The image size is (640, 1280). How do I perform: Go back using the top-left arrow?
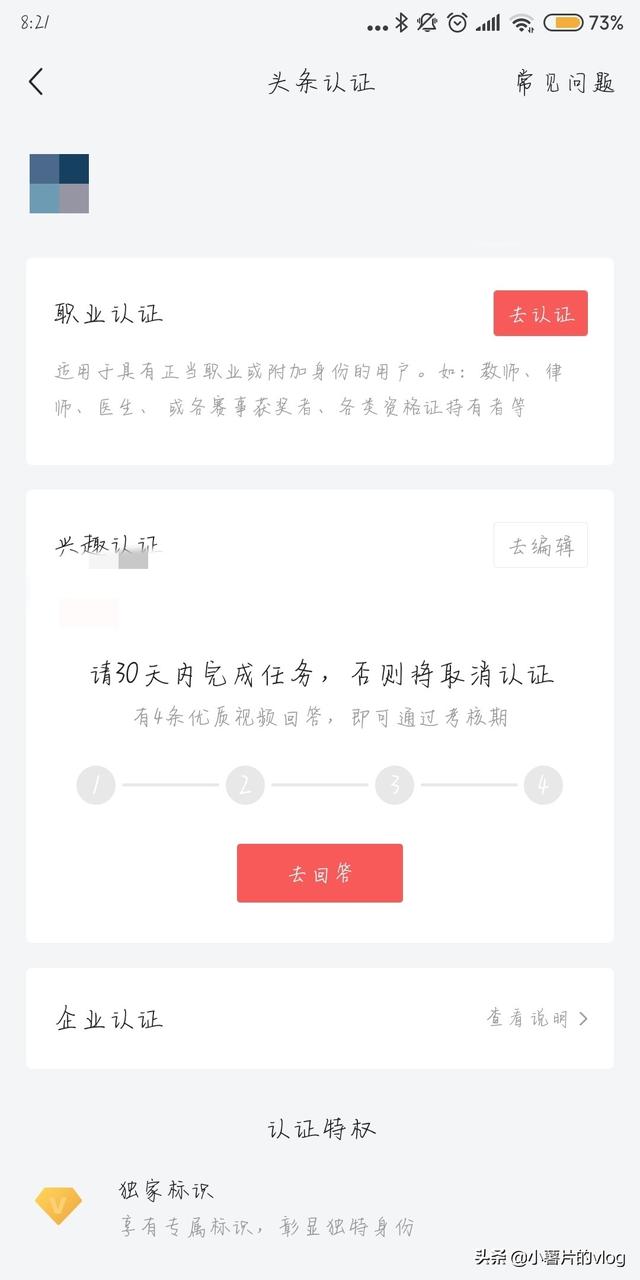[x=36, y=82]
